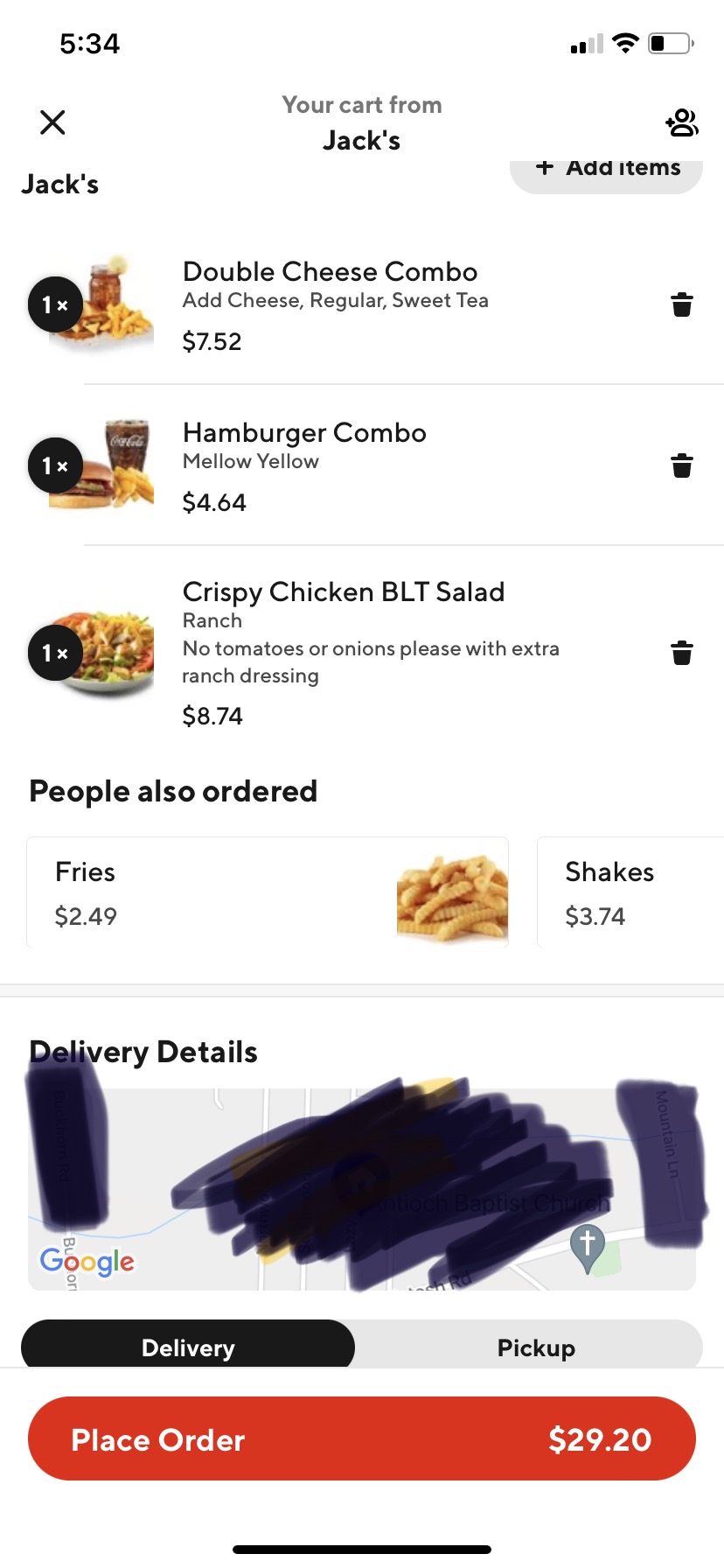
Task: Remove the Hamburger Combo from cart
Action: pyautogui.click(x=682, y=465)
